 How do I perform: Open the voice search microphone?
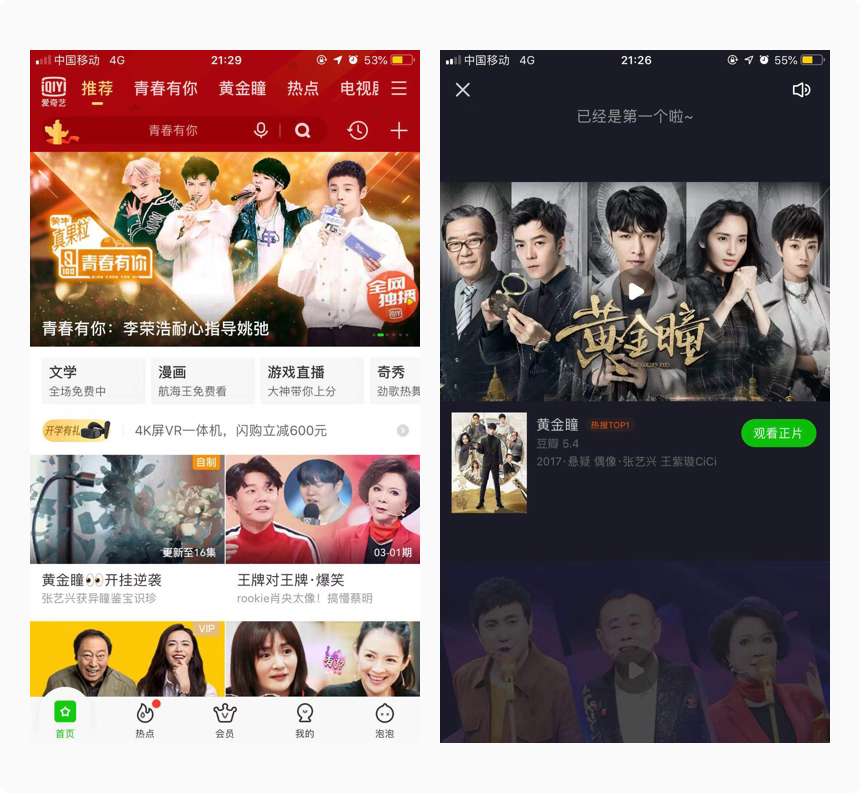(x=261, y=130)
